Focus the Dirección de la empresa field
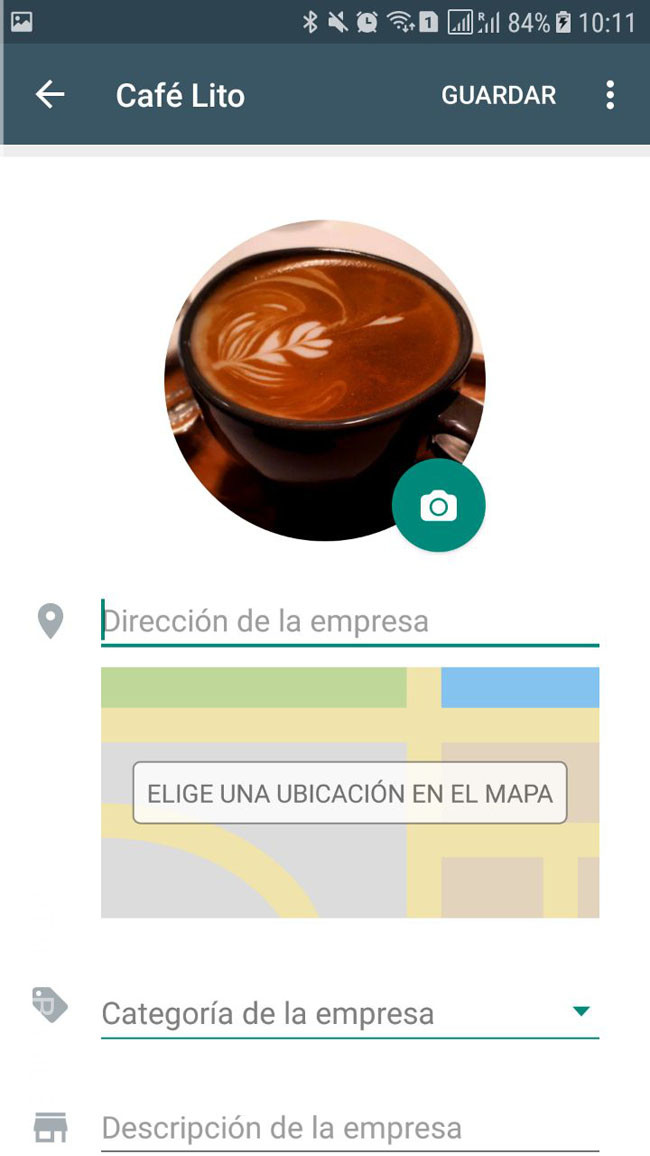Viewport: 650px width, 1156px height. [350, 621]
